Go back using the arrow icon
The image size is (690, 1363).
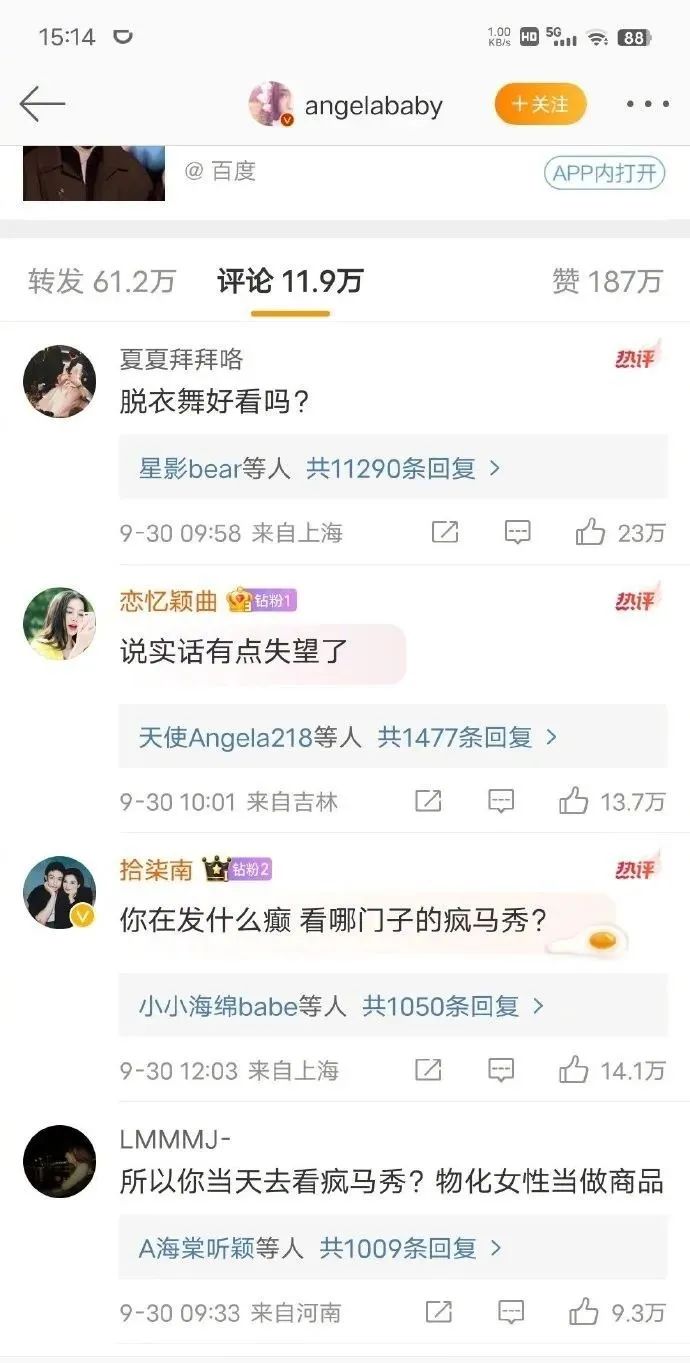42,104
